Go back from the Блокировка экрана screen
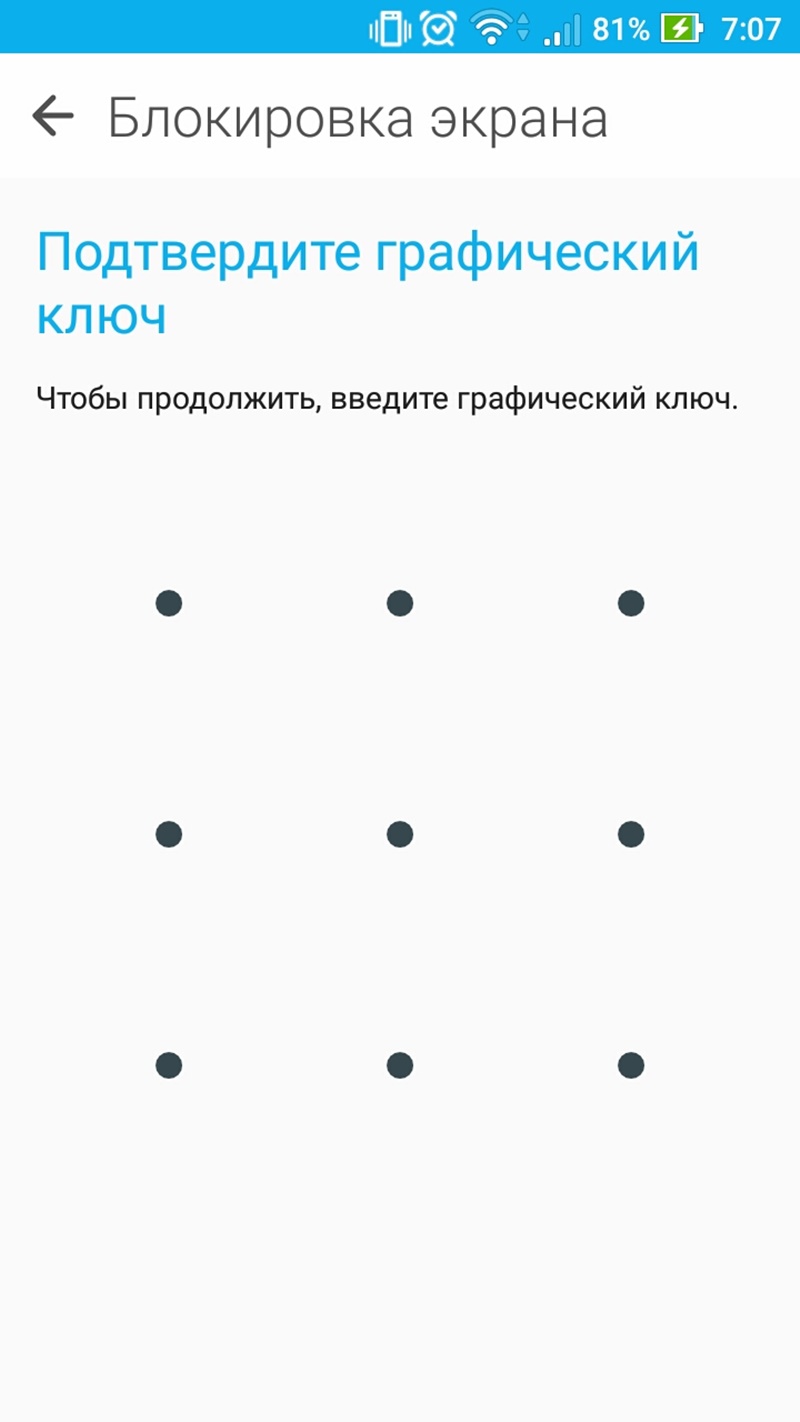The image size is (800, 1422). click(x=53, y=117)
